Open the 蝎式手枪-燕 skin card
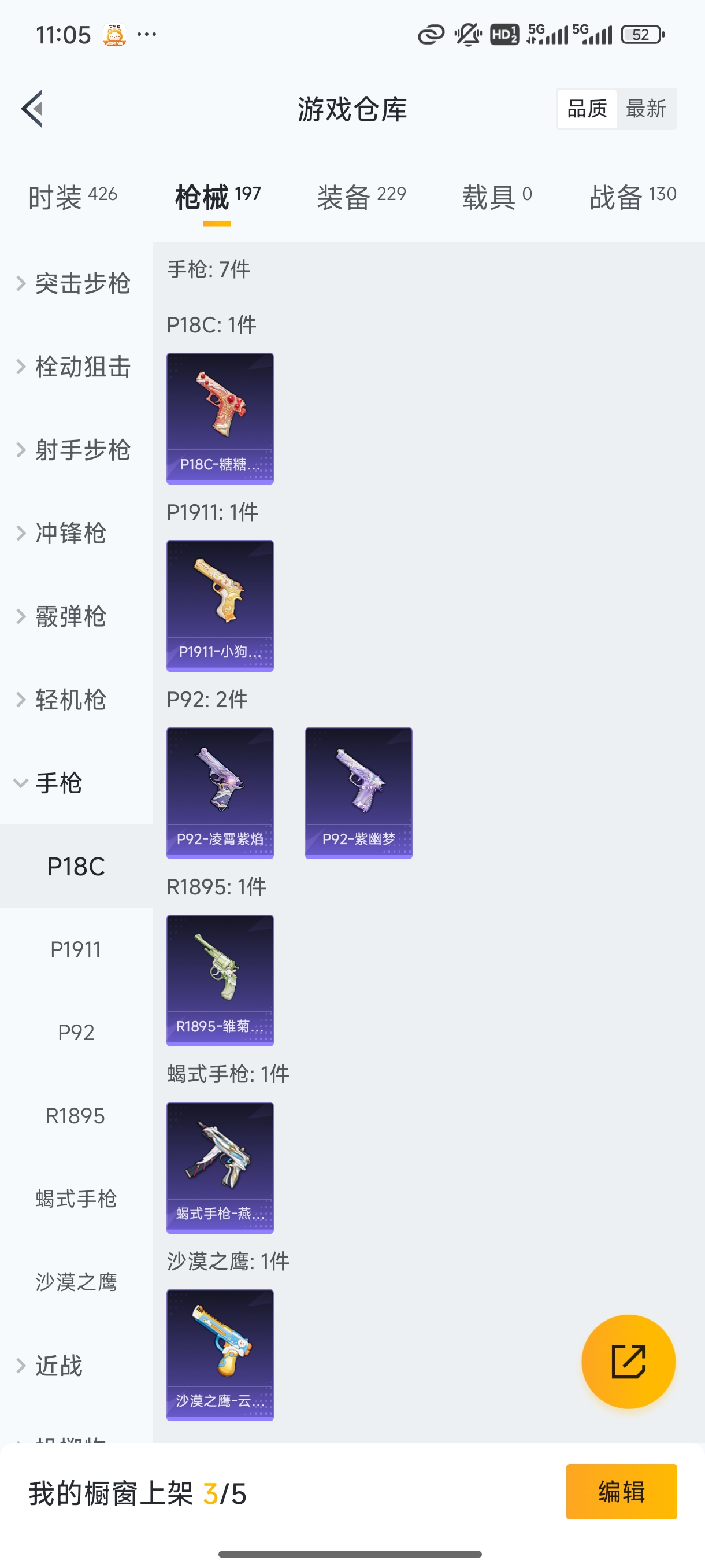705x1568 pixels. pyautogui.click(x=220, y=1167)
